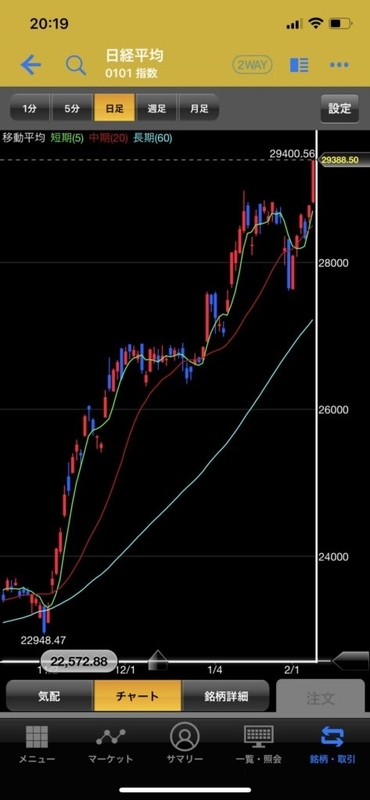Switch to the チャート tab
The height and width of the screenshot is (800, 370).
point(137,696)
